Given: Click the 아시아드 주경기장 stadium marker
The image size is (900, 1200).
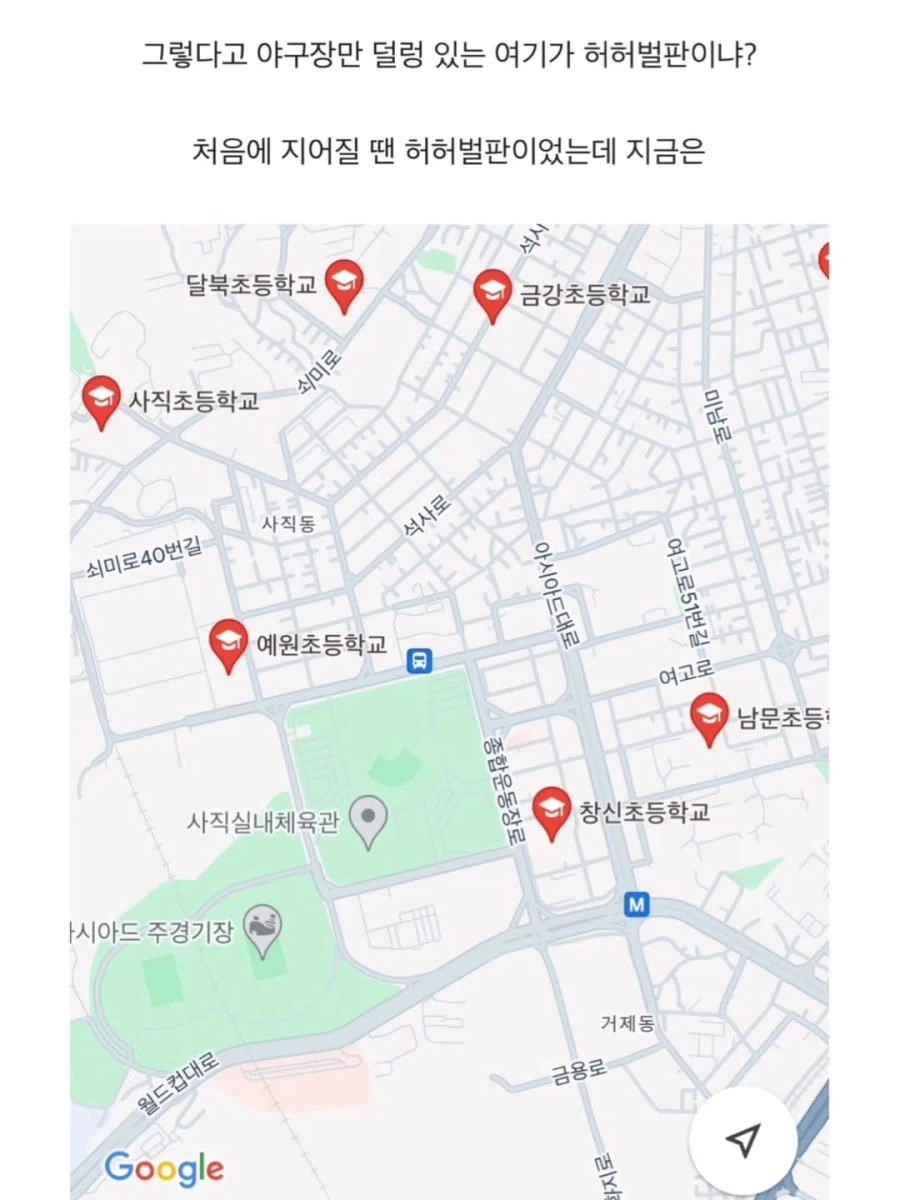Looking at the screenshot, I should coord(261,925).
